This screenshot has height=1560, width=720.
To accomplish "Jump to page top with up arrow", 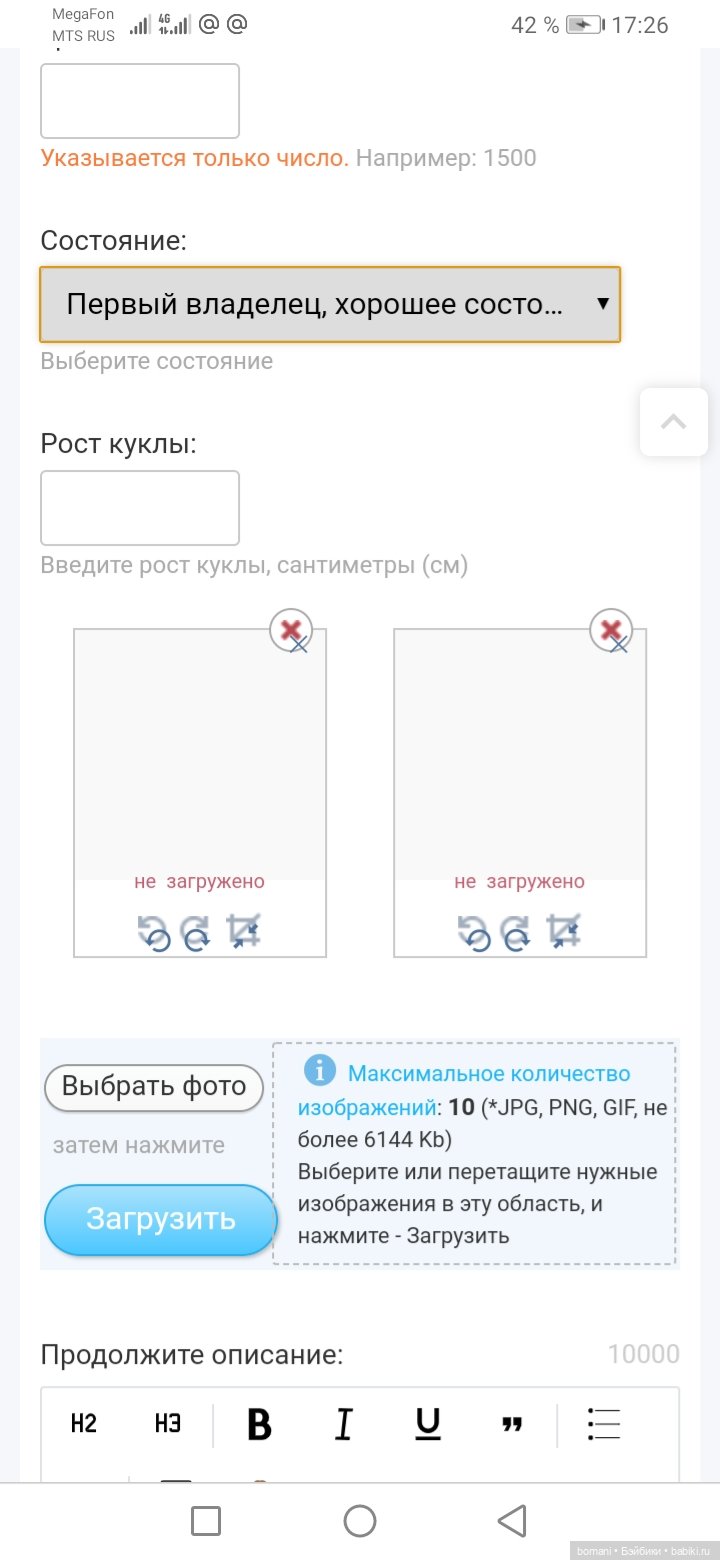I will [673, 422].
